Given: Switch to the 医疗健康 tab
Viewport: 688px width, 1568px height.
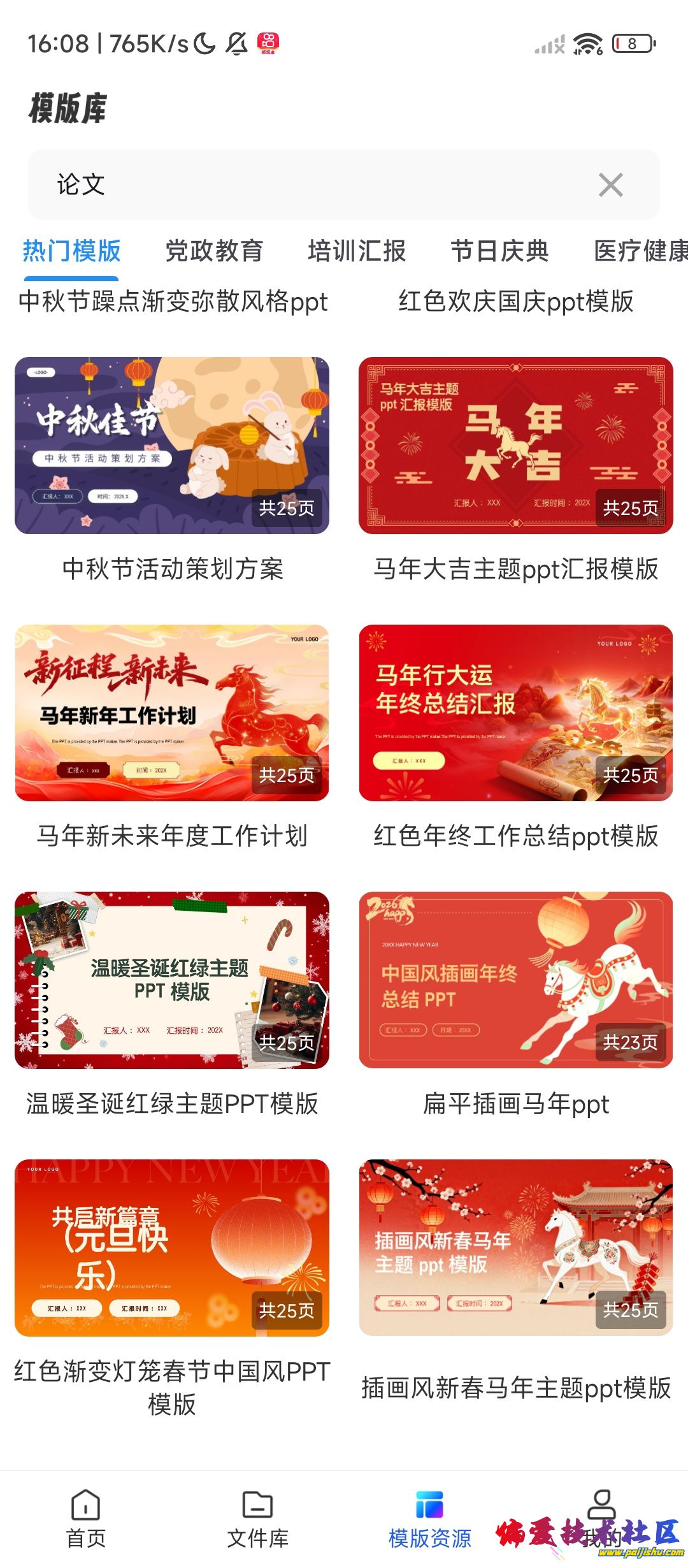Looking at the screenshot, I should pos(640,251).
